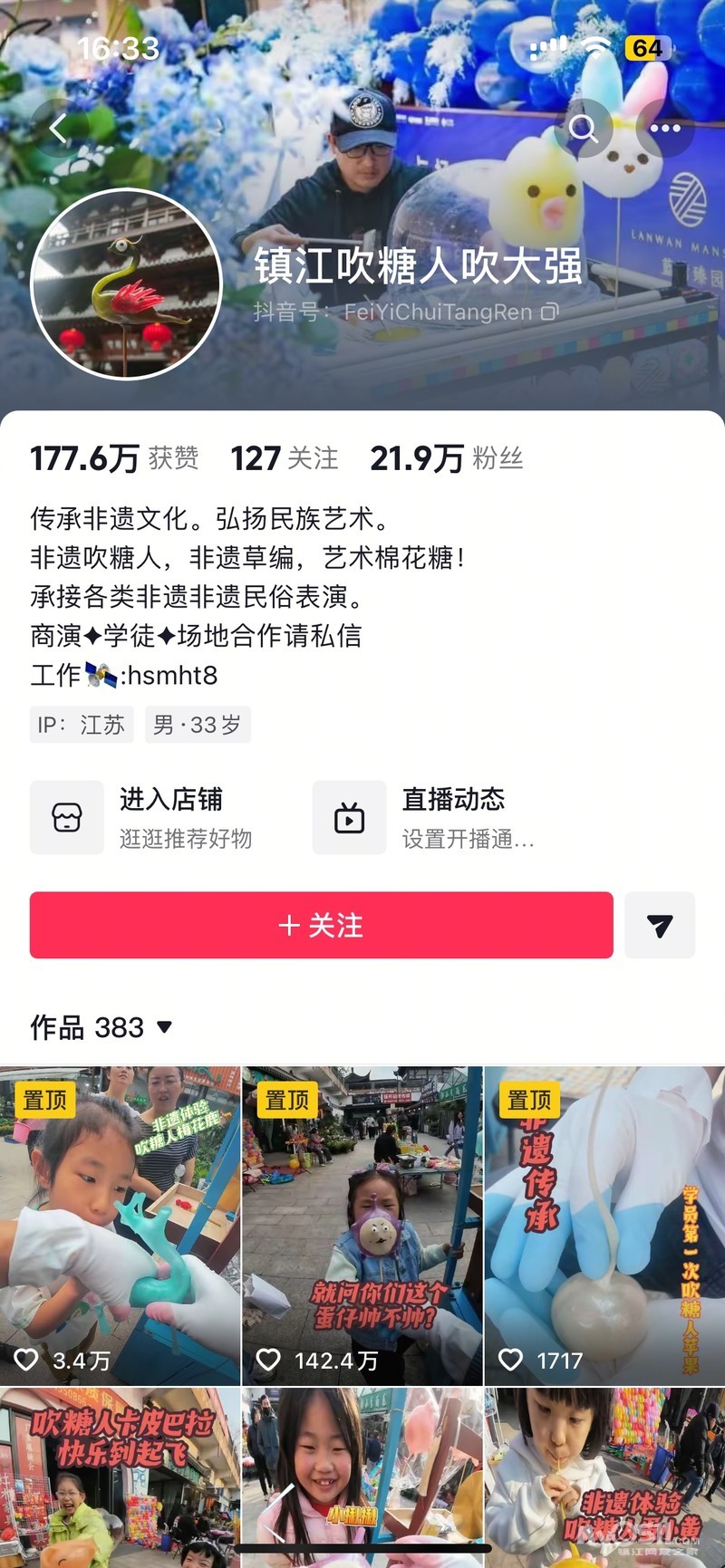Play pinned video with 3.4万 likes
The image size is (725, 1568).
click(x=120, y=1225)
